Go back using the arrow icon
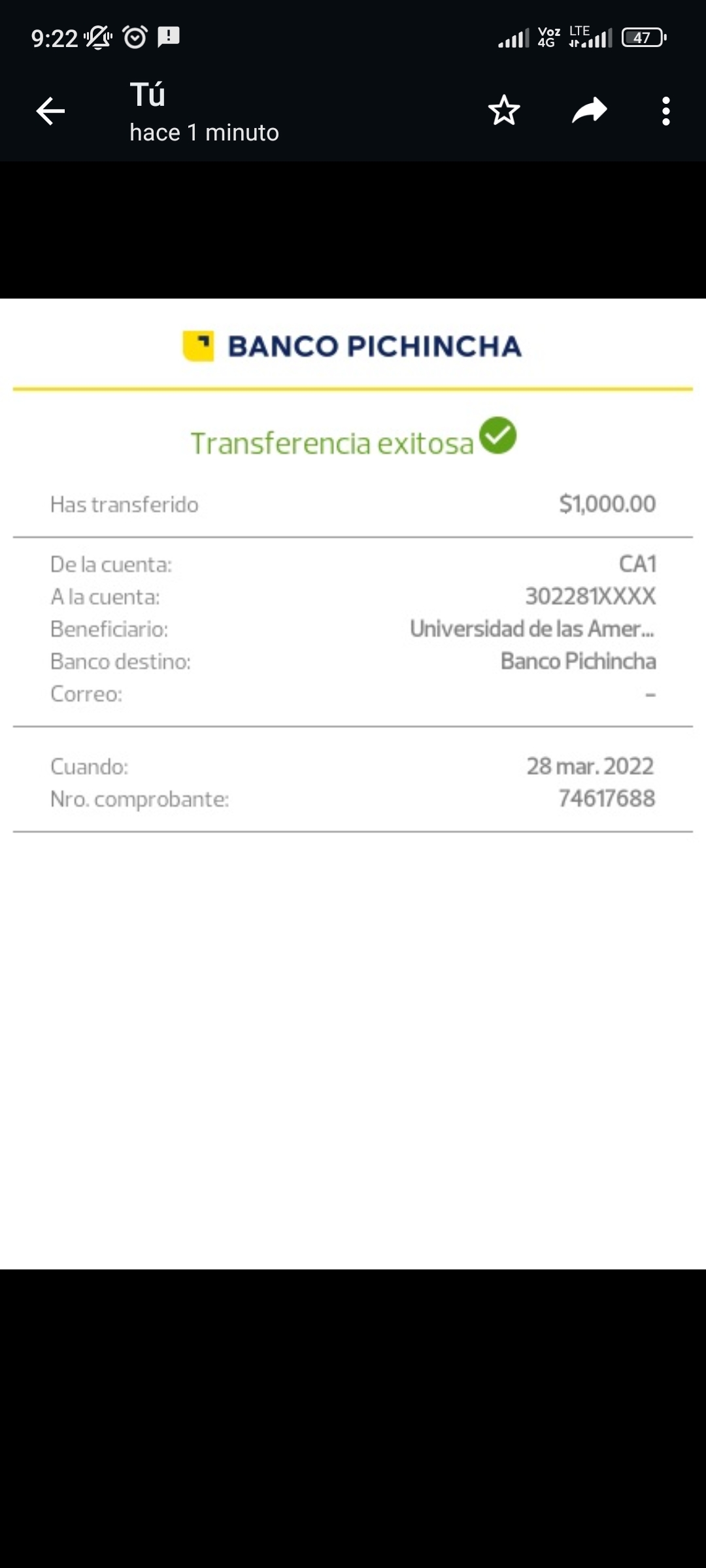The height and width of the screenshot is (1568, 706). 50,111
